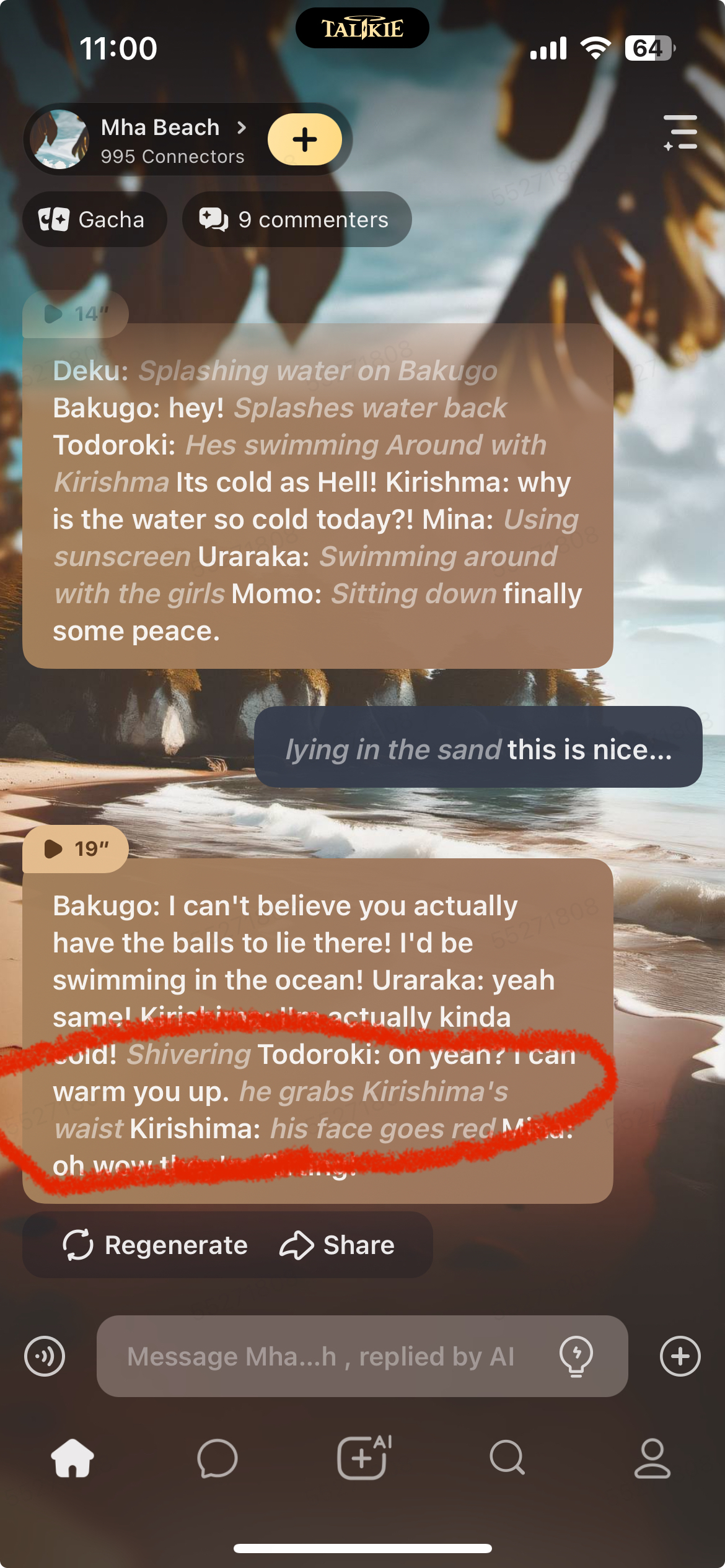Open the plus attachments button beside message field

tap(680, 1356)
